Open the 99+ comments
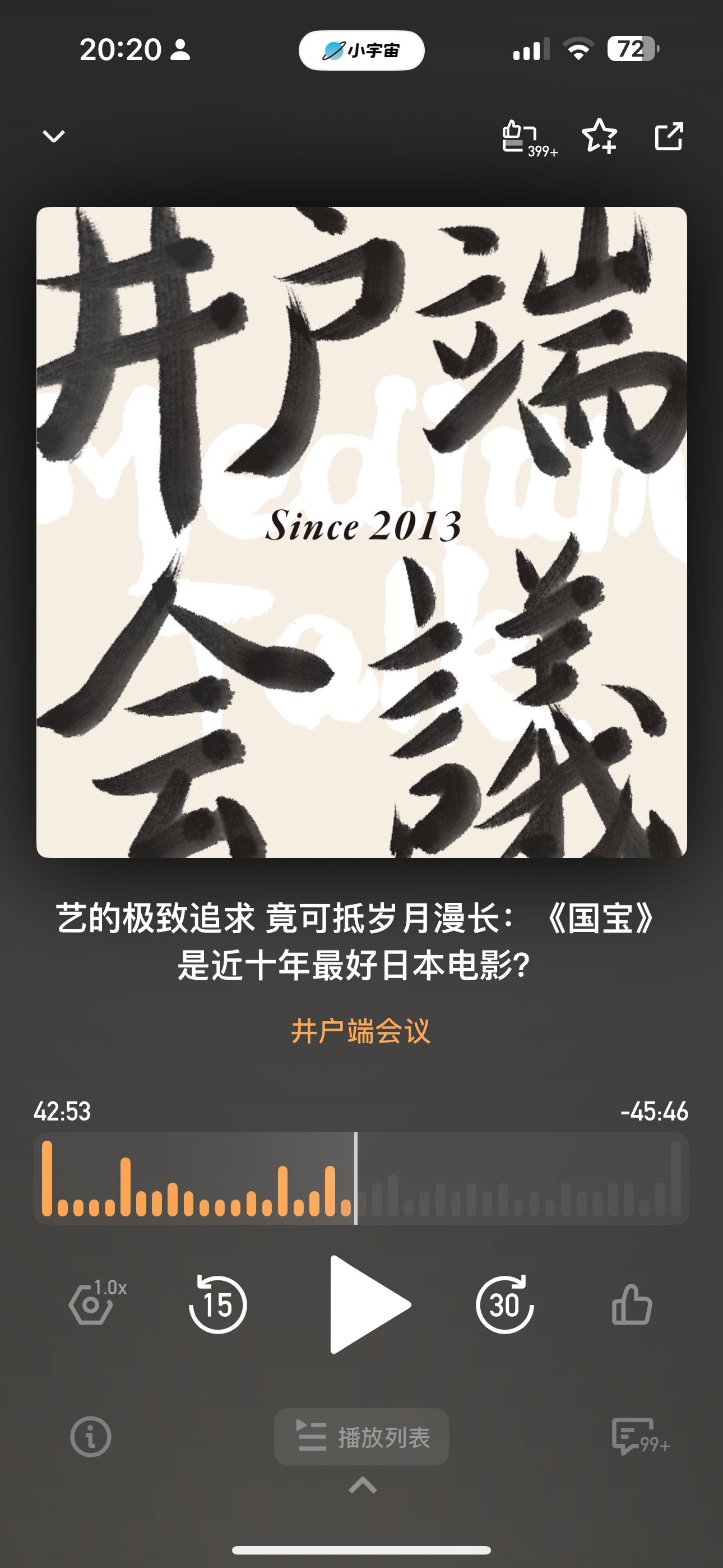The height and width of the screenshot is (1568, 723). [640, 1437]
